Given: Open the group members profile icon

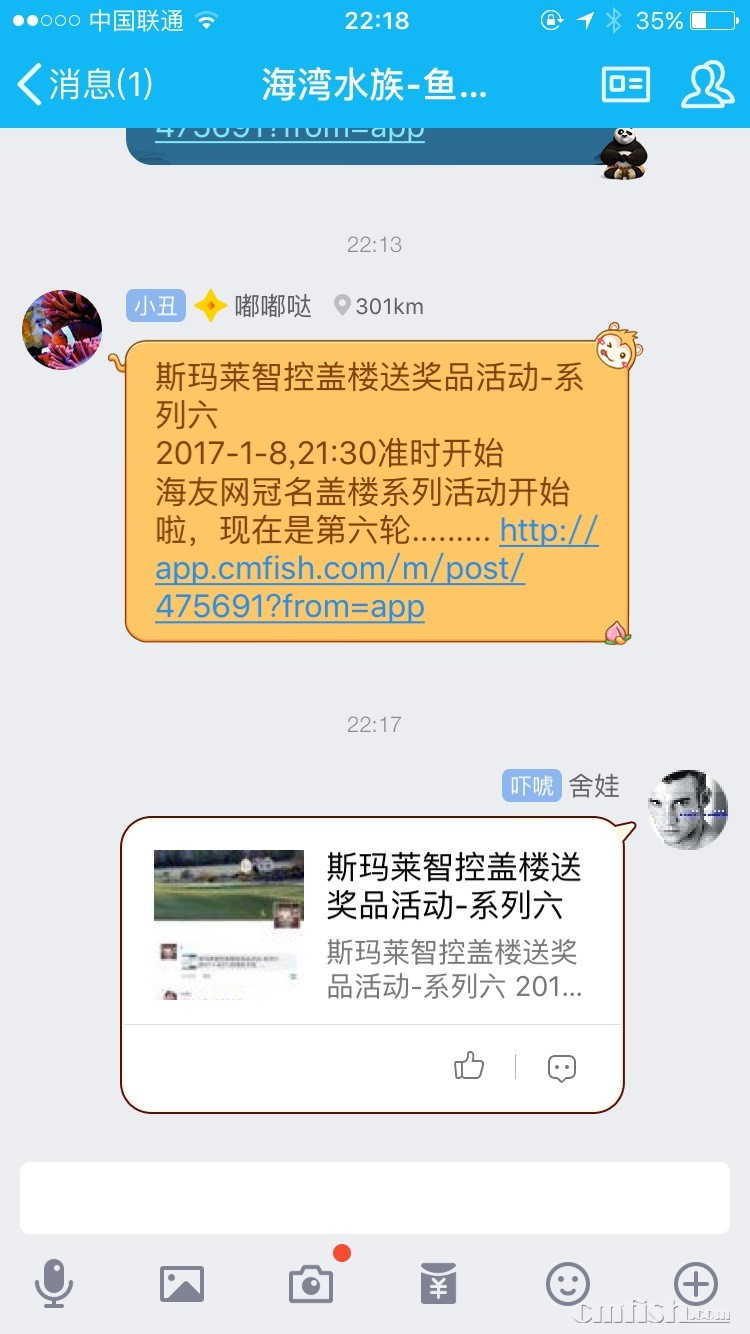Looking at the screenshot, I should (707, 85).
